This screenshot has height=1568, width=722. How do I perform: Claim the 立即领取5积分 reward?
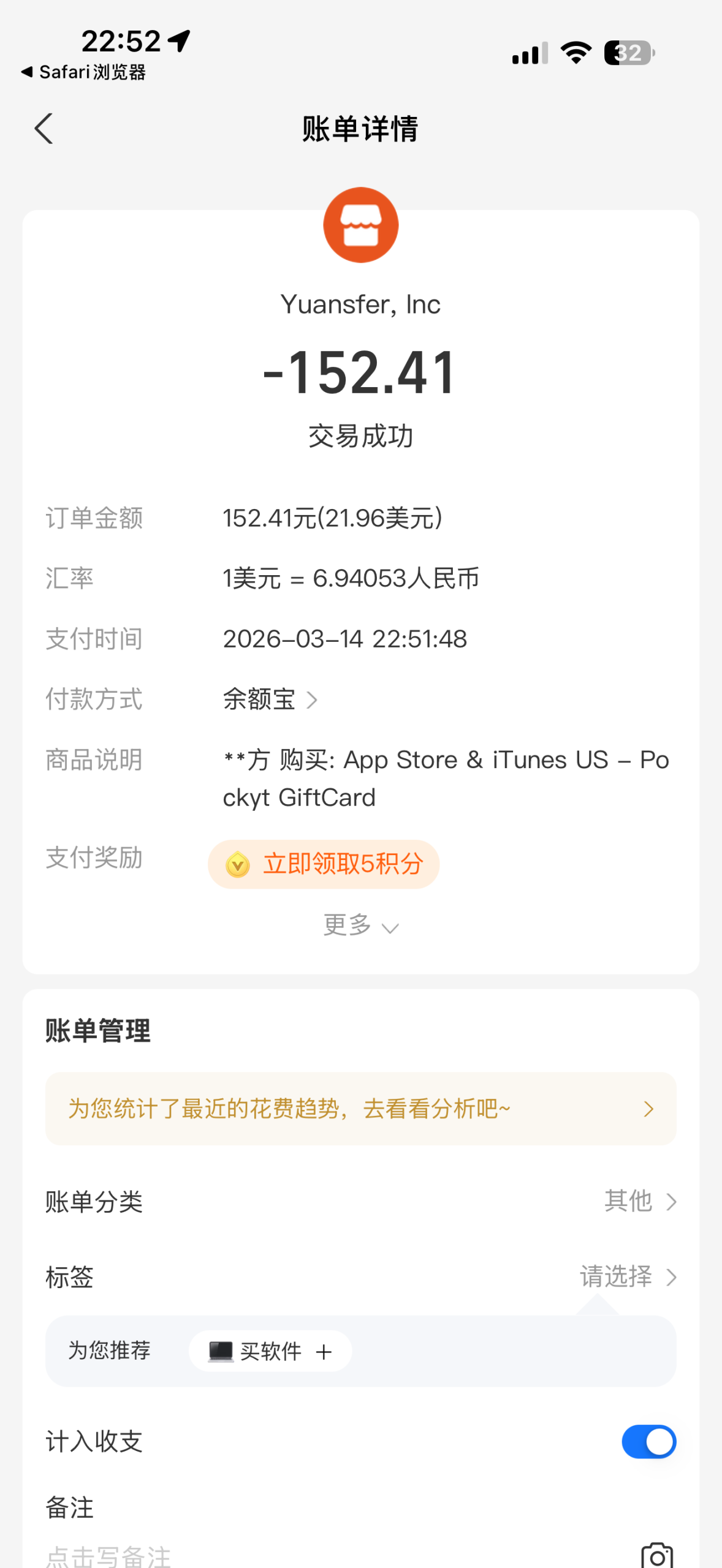324,864
